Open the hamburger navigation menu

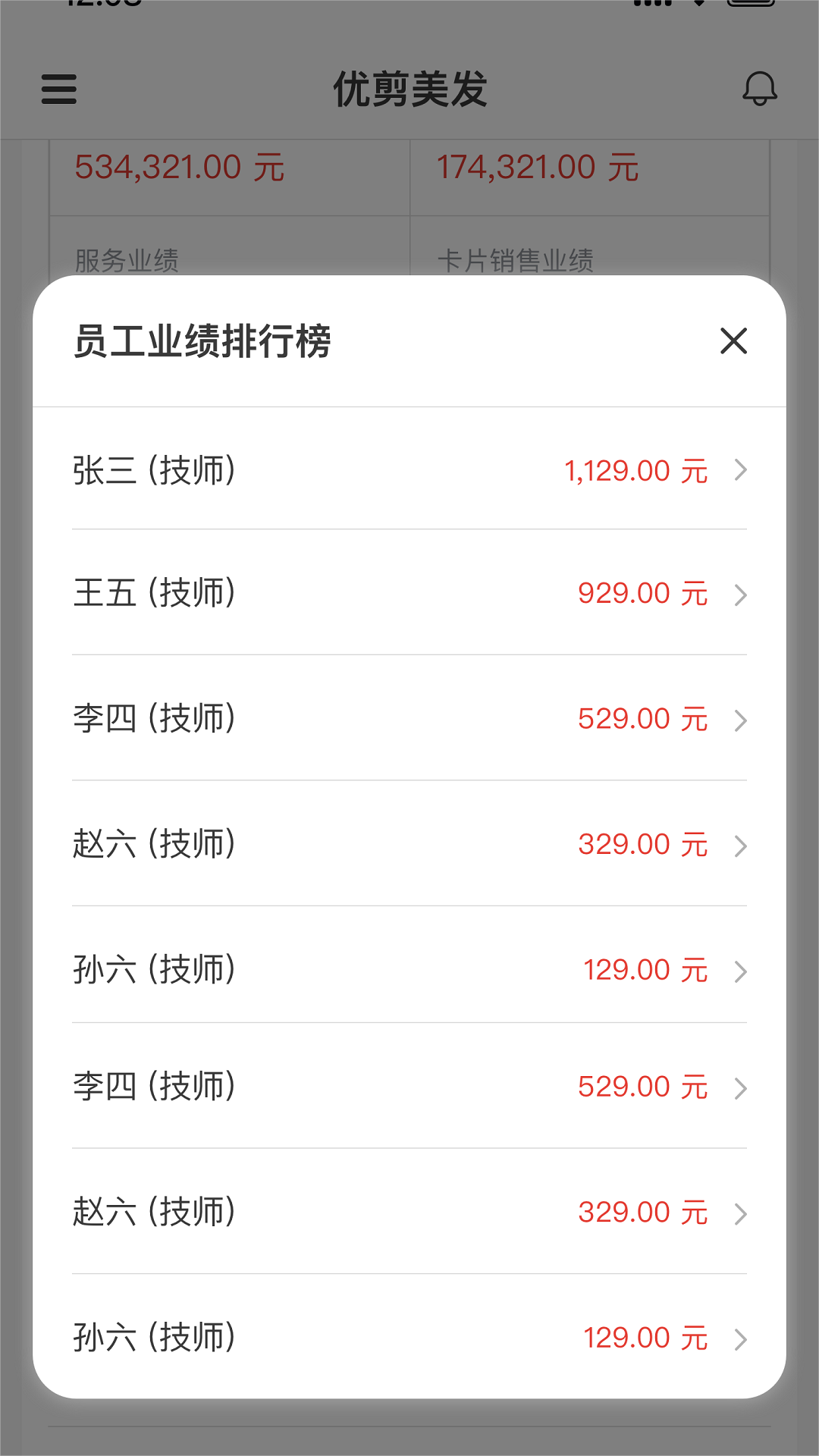pyautogui.click(x=58, y=89)
